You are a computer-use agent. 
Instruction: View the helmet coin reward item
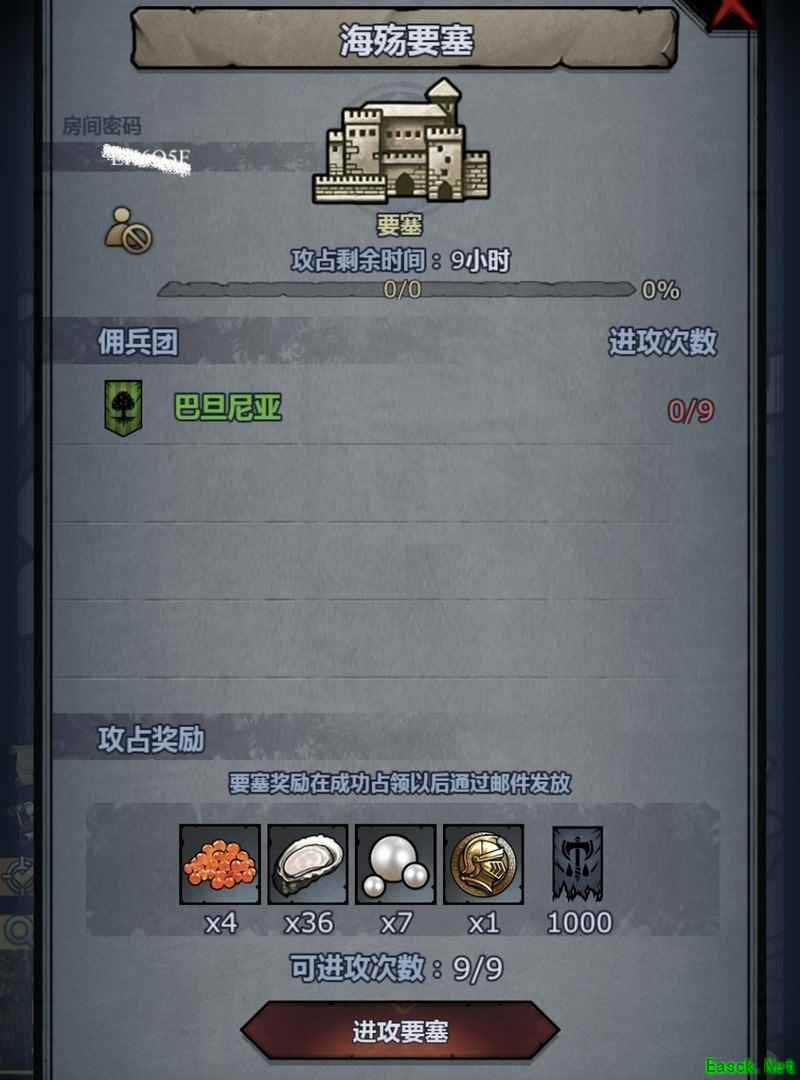click(x=483, y=864)
